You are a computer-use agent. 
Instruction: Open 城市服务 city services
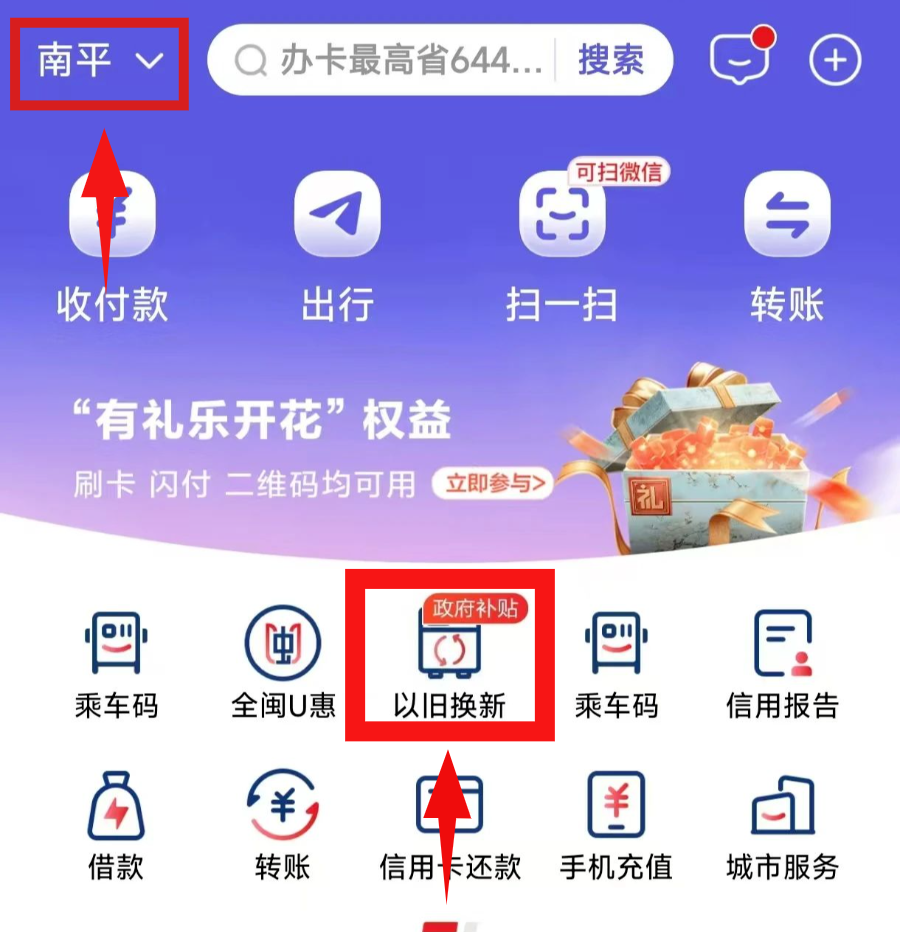pos(782,825)
